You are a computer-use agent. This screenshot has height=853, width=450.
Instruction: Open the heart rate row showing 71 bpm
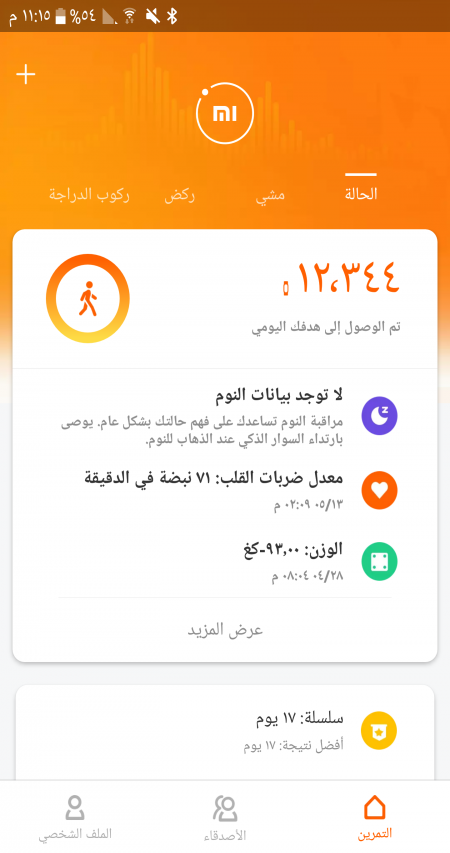click(x=225, y=490)
